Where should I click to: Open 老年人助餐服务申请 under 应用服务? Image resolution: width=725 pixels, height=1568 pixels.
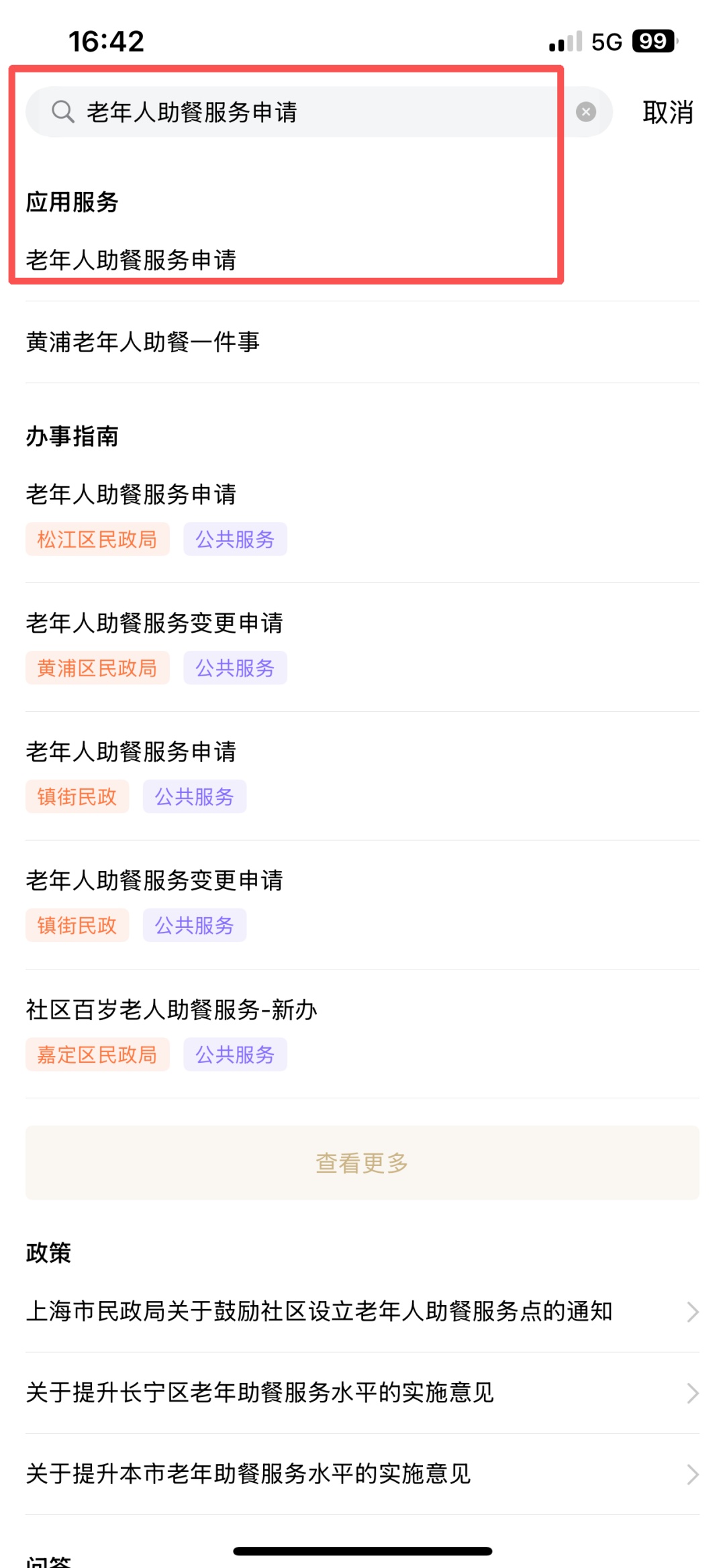(x=132, y=260)
